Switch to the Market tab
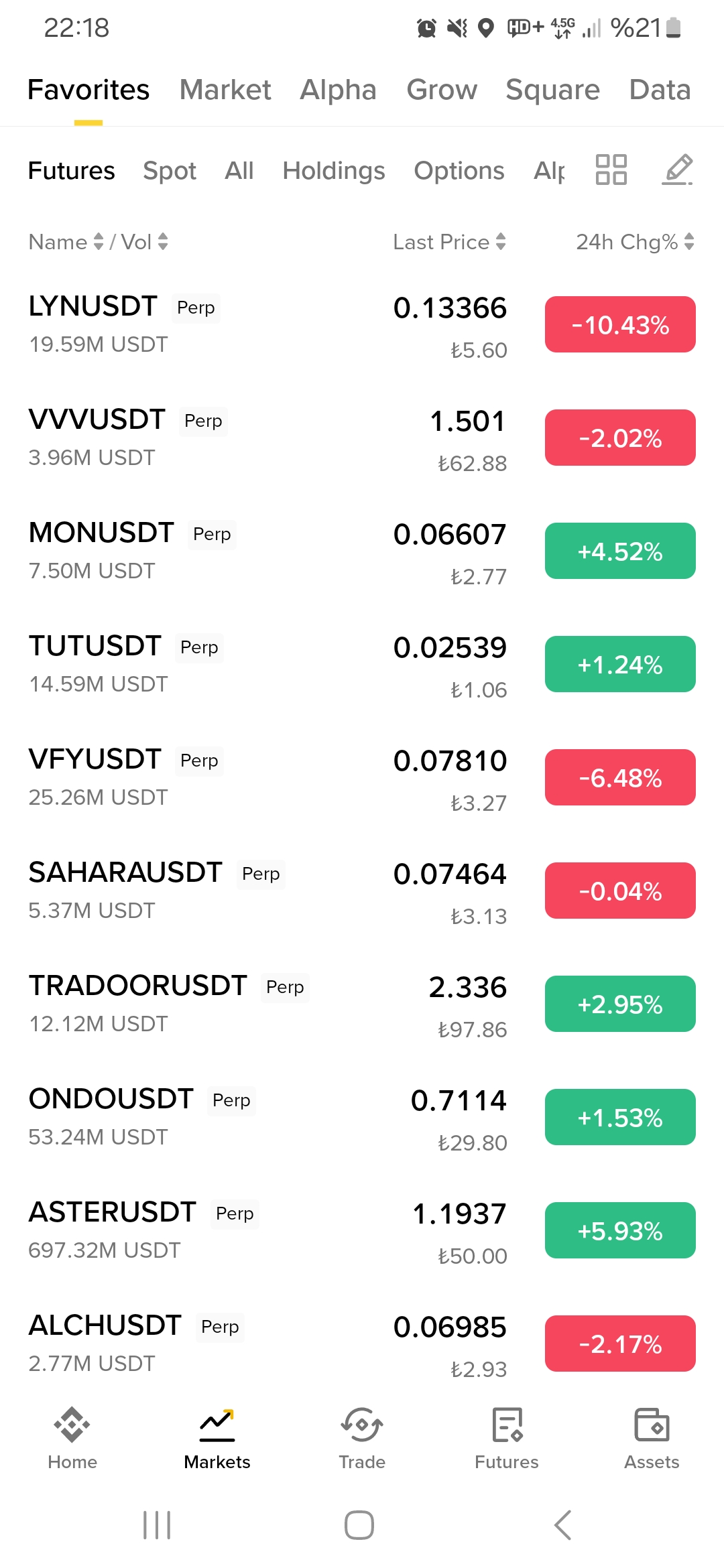Screen dimensions: 724x1568 click(x=225, y=90)
